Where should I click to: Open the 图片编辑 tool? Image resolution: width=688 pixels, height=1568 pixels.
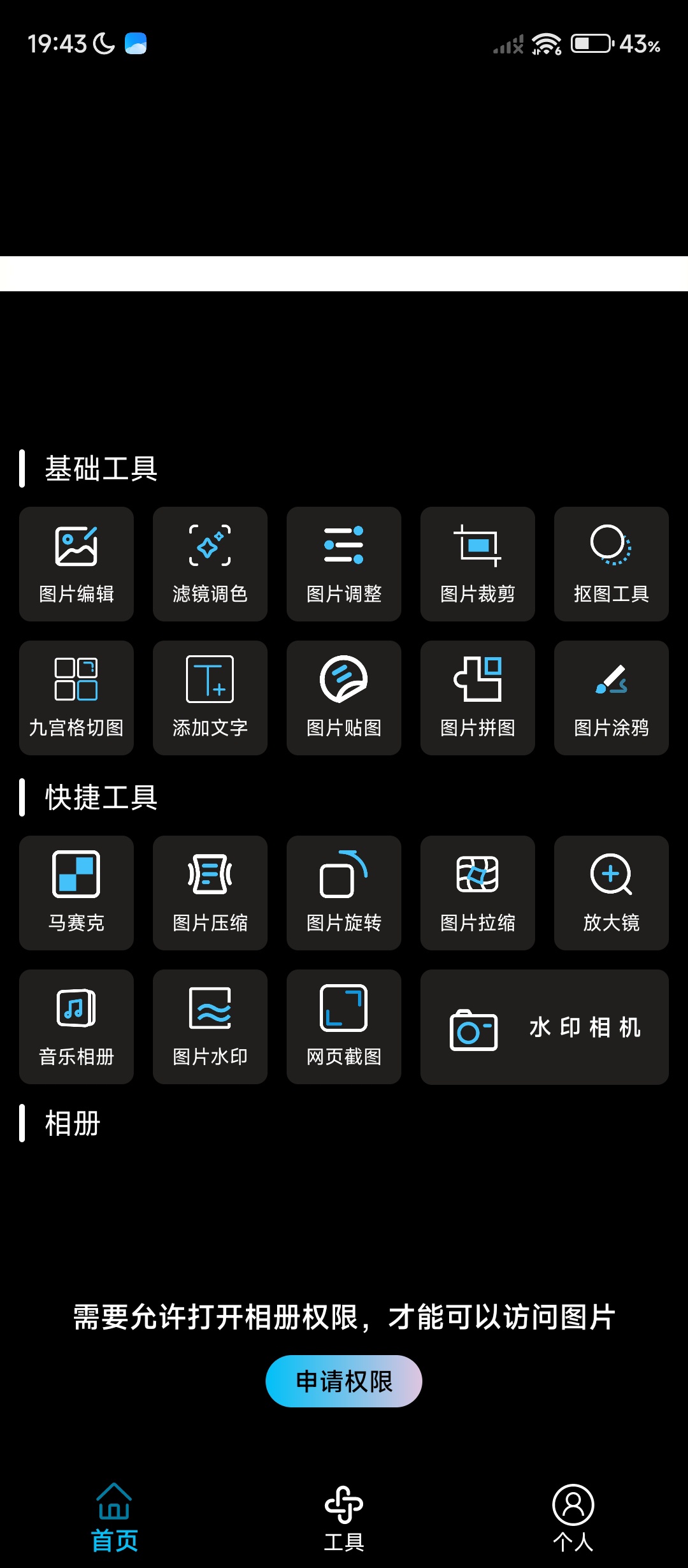pyautogui.click(x=76, y=563)
